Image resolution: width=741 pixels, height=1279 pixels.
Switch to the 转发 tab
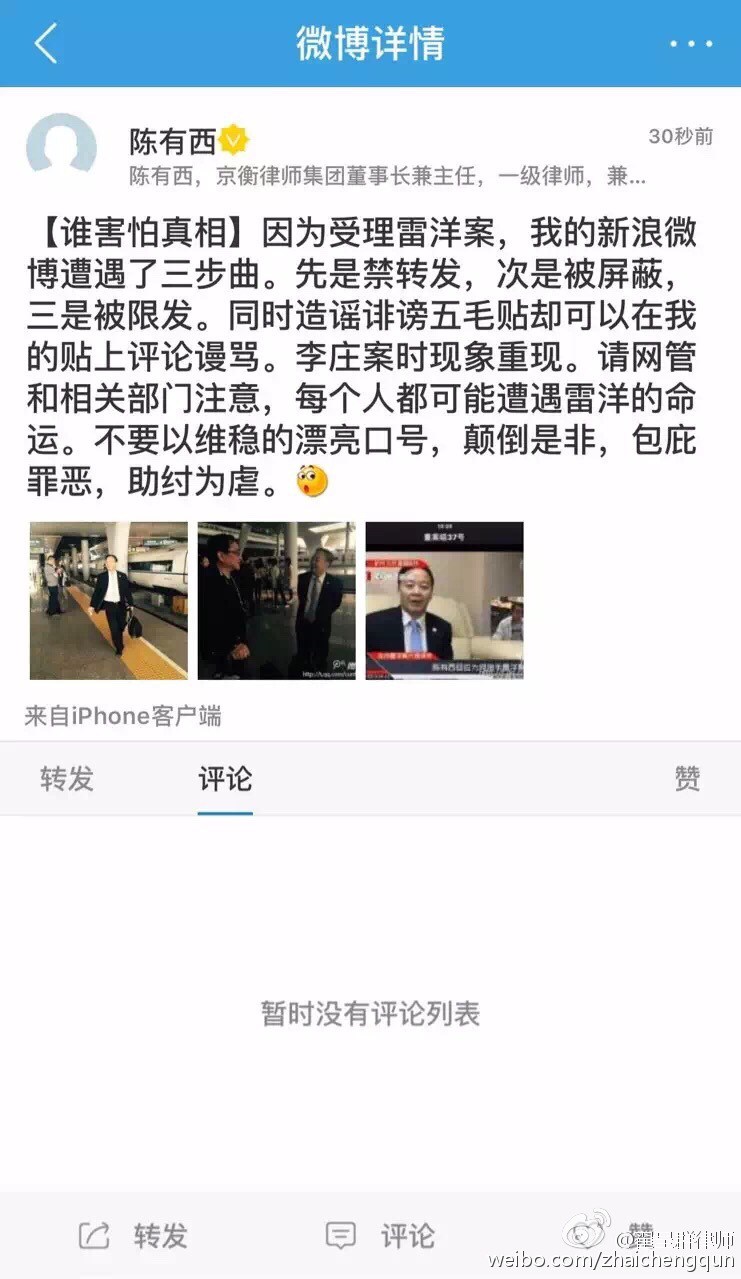point(67,779)
